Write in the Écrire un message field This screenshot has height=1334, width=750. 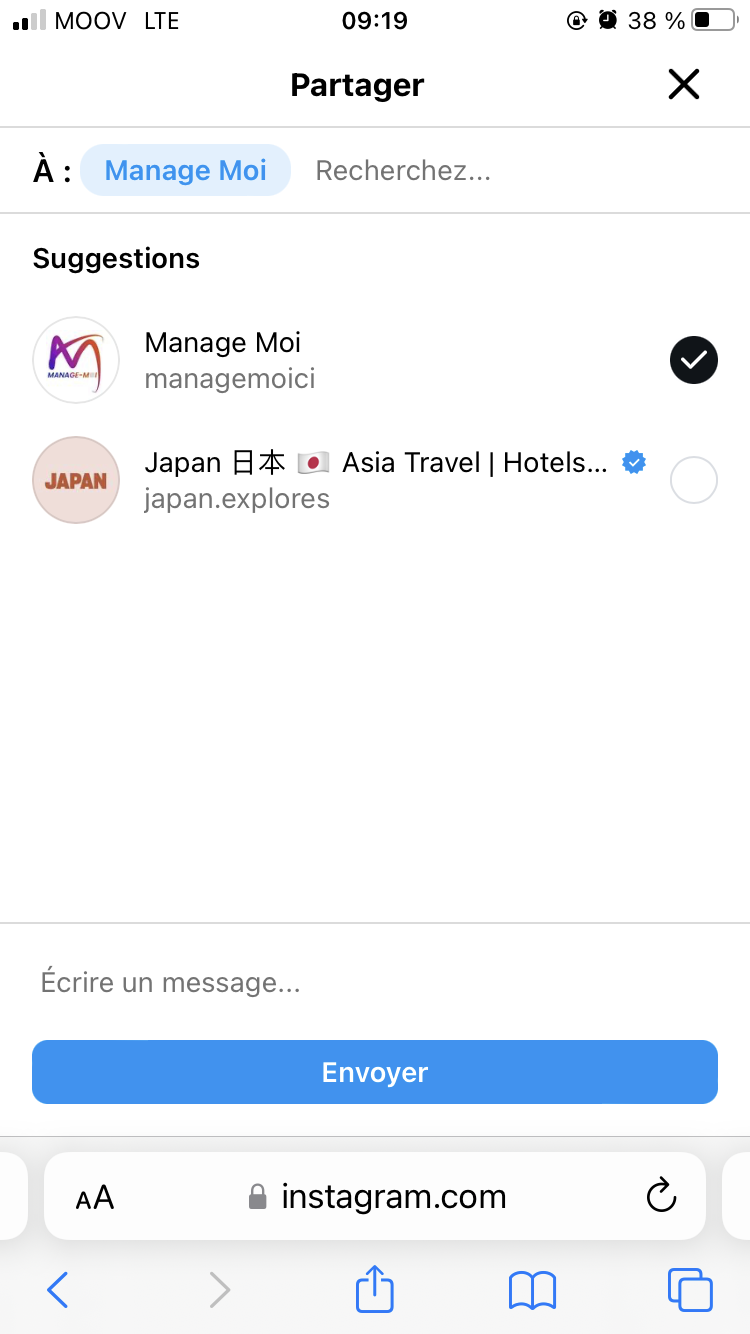pos(375,982)
